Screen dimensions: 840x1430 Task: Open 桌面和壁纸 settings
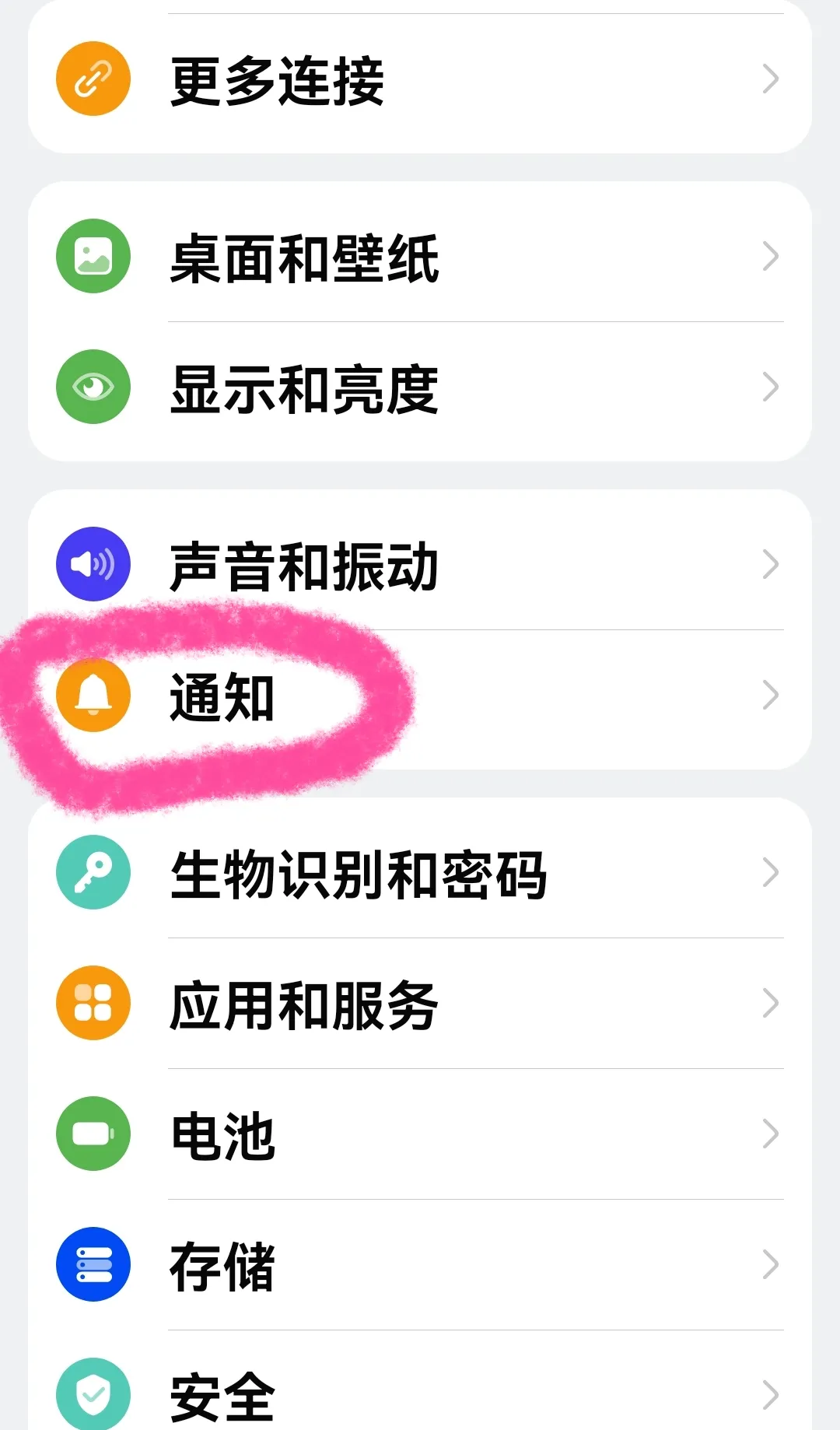click(420, 257)
